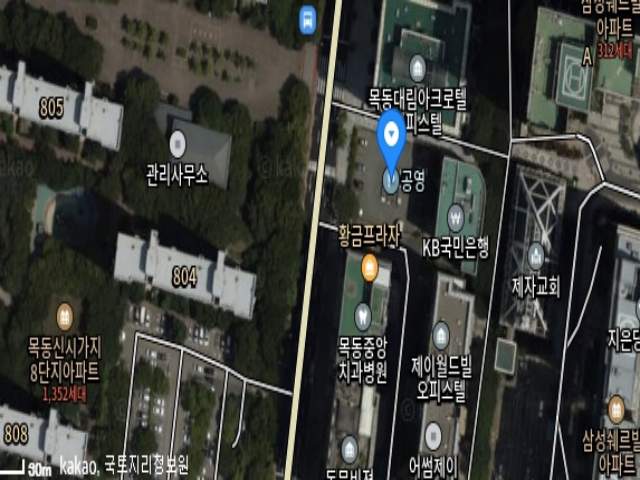Select the 어썸제이 place marker
This screenshot has width=640, height=480.
click(x=433, y=435)
